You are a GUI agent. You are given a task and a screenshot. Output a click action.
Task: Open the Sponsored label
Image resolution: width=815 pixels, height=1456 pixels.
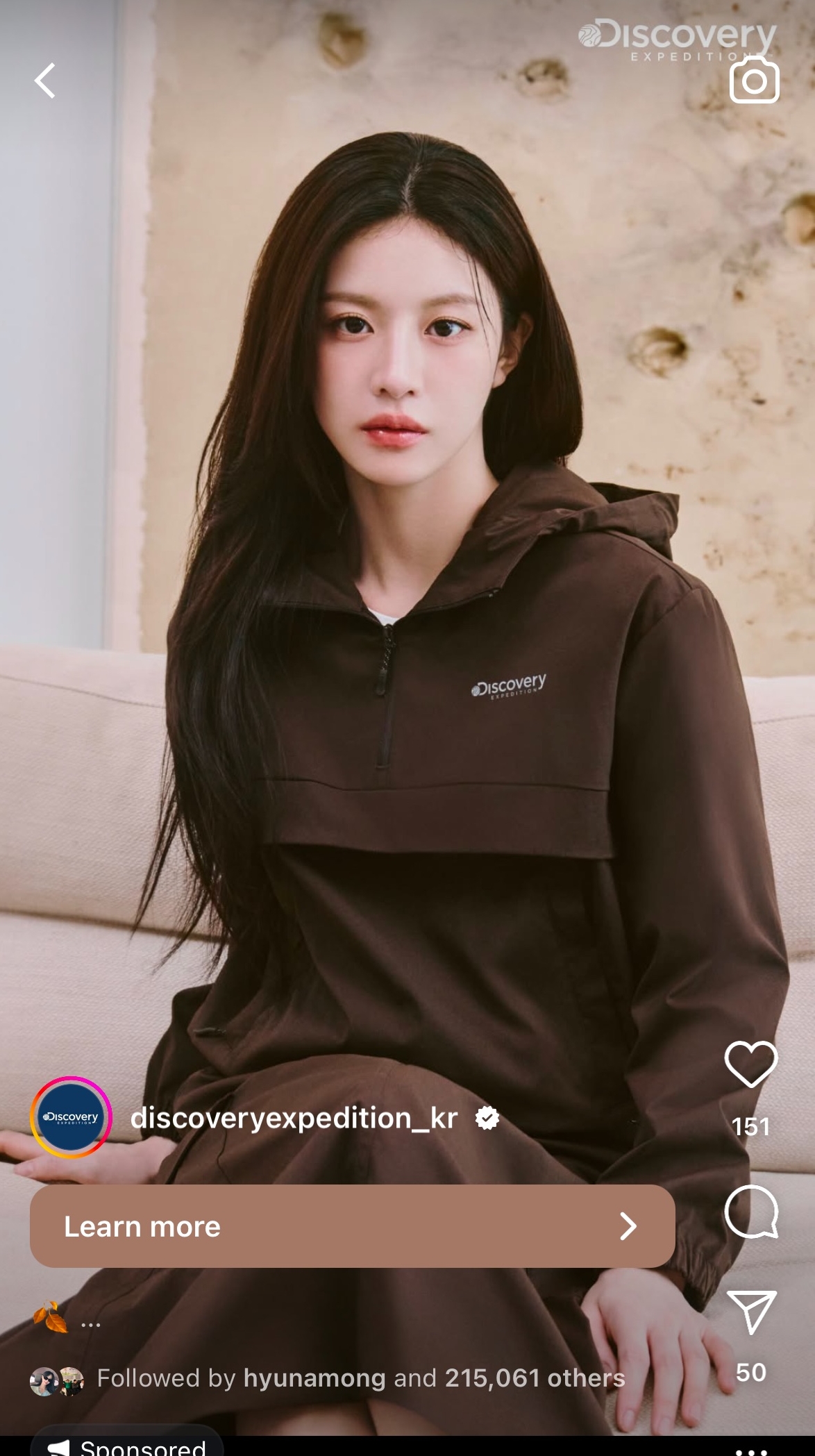point(129,1446)
